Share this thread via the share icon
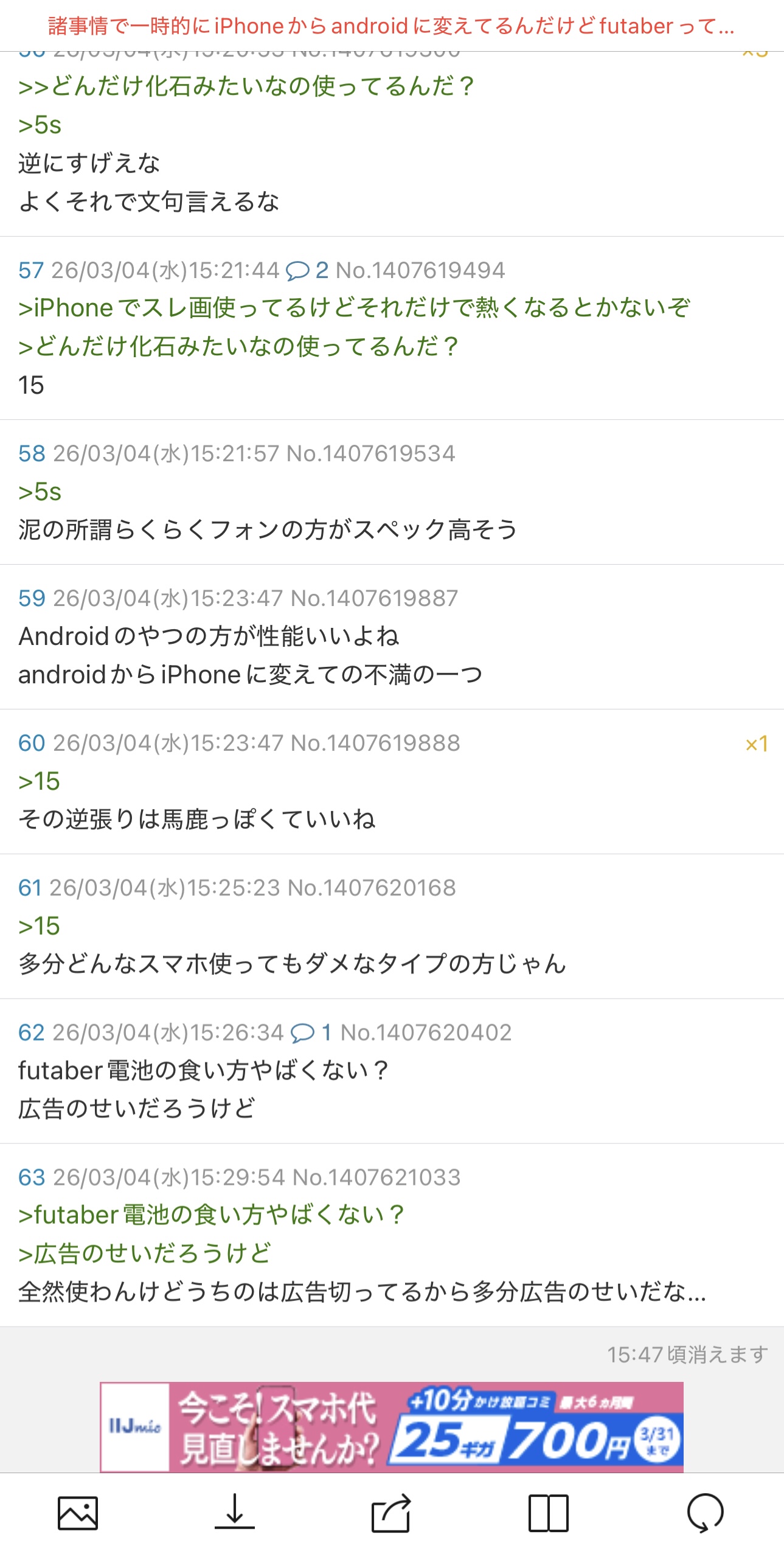Screen dimensions: 784x1562 (x=391, y=1513)
